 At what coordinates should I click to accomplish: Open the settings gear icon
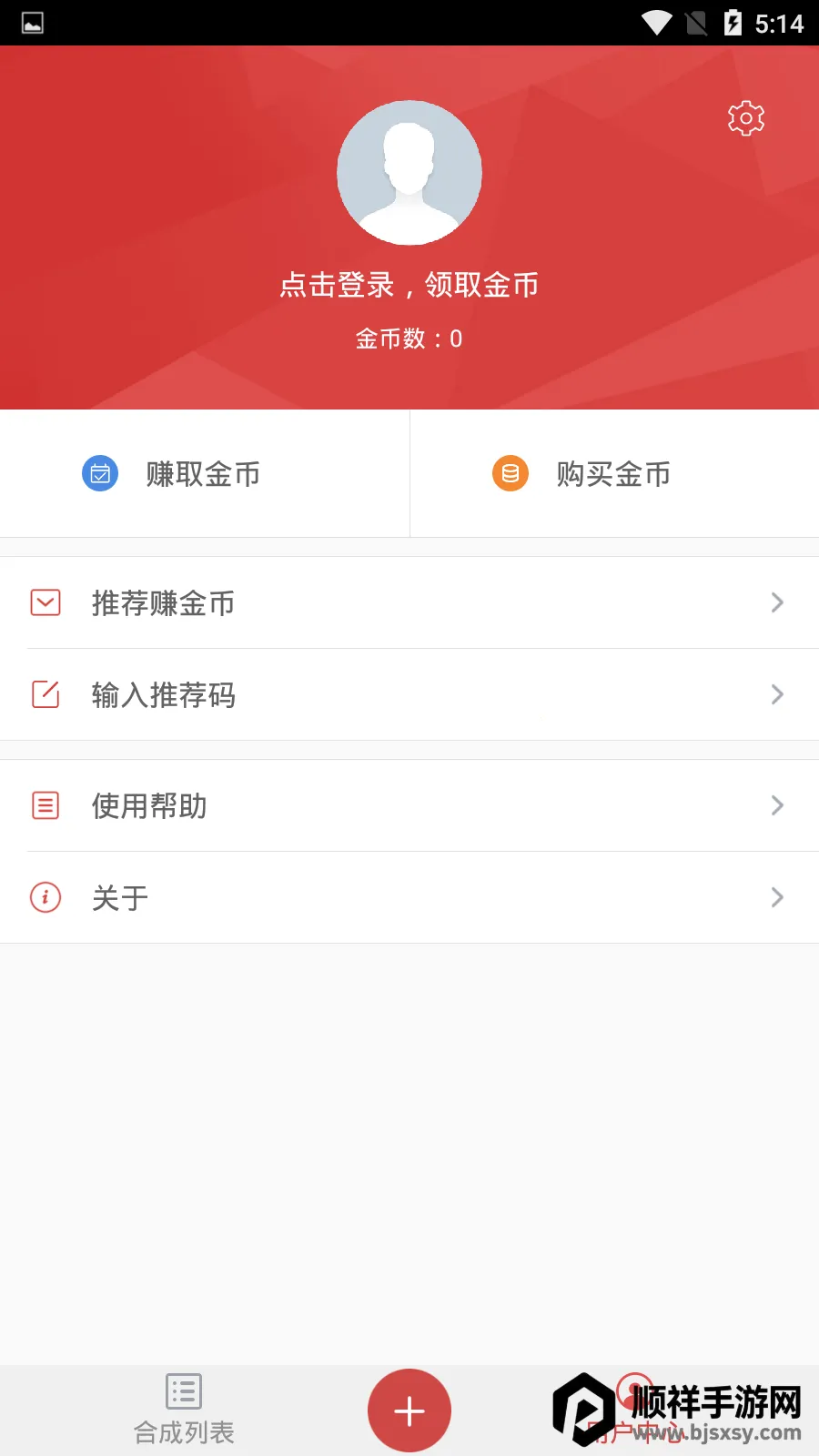746,118
